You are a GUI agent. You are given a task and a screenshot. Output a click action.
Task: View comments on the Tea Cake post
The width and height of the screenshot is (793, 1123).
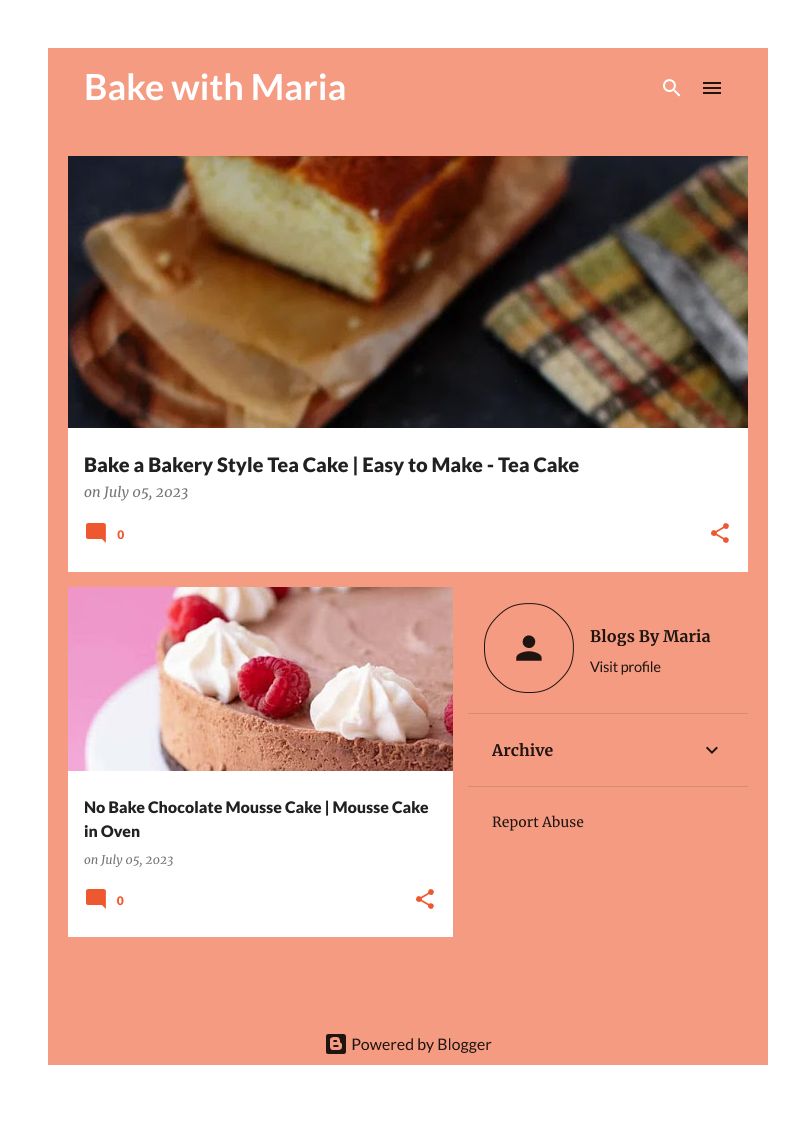105,534
